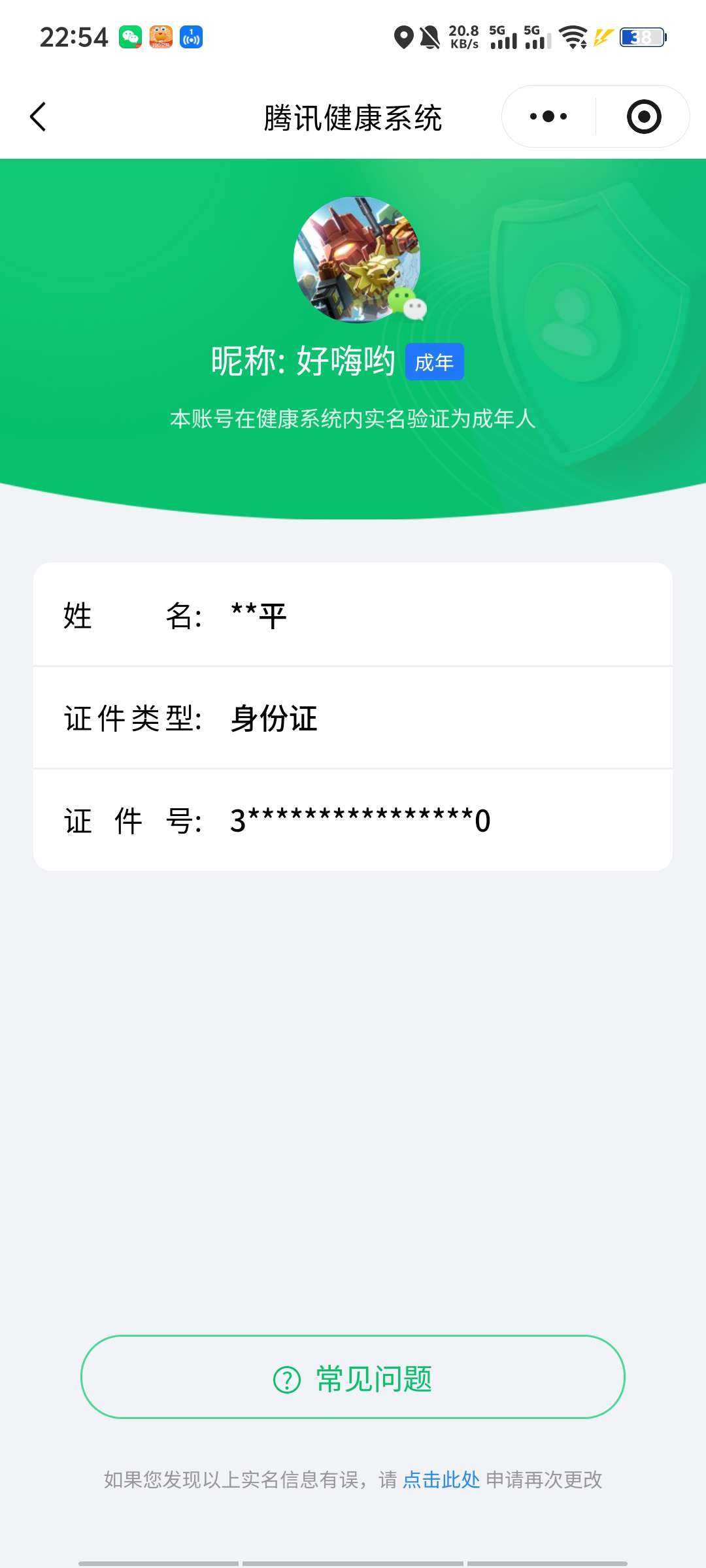Tap the 点击此处 link to request changes
Screen dimensions: 706x1568
click(x=441, y=1479)
